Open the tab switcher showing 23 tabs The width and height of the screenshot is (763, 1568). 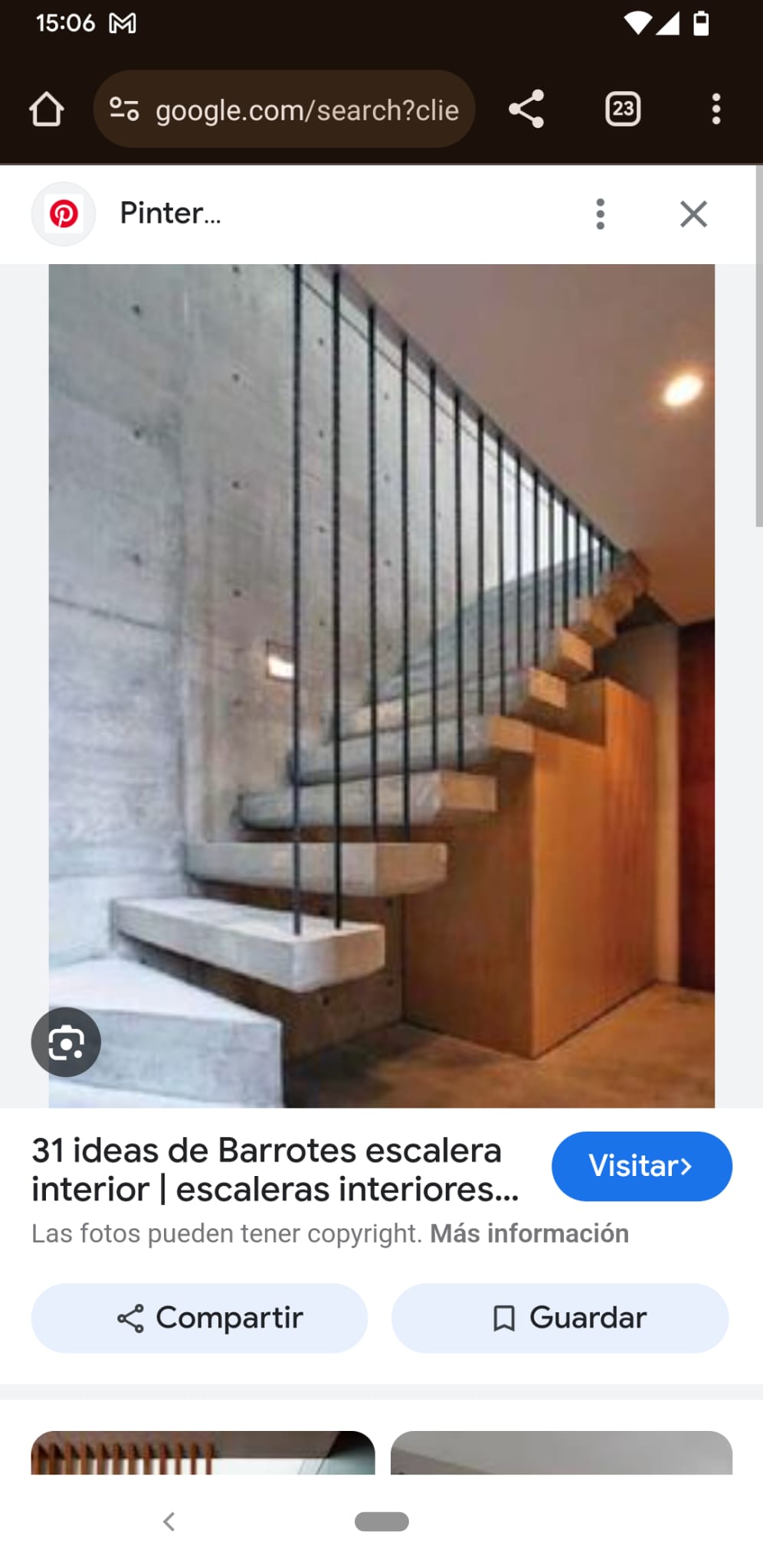point(623,109)
